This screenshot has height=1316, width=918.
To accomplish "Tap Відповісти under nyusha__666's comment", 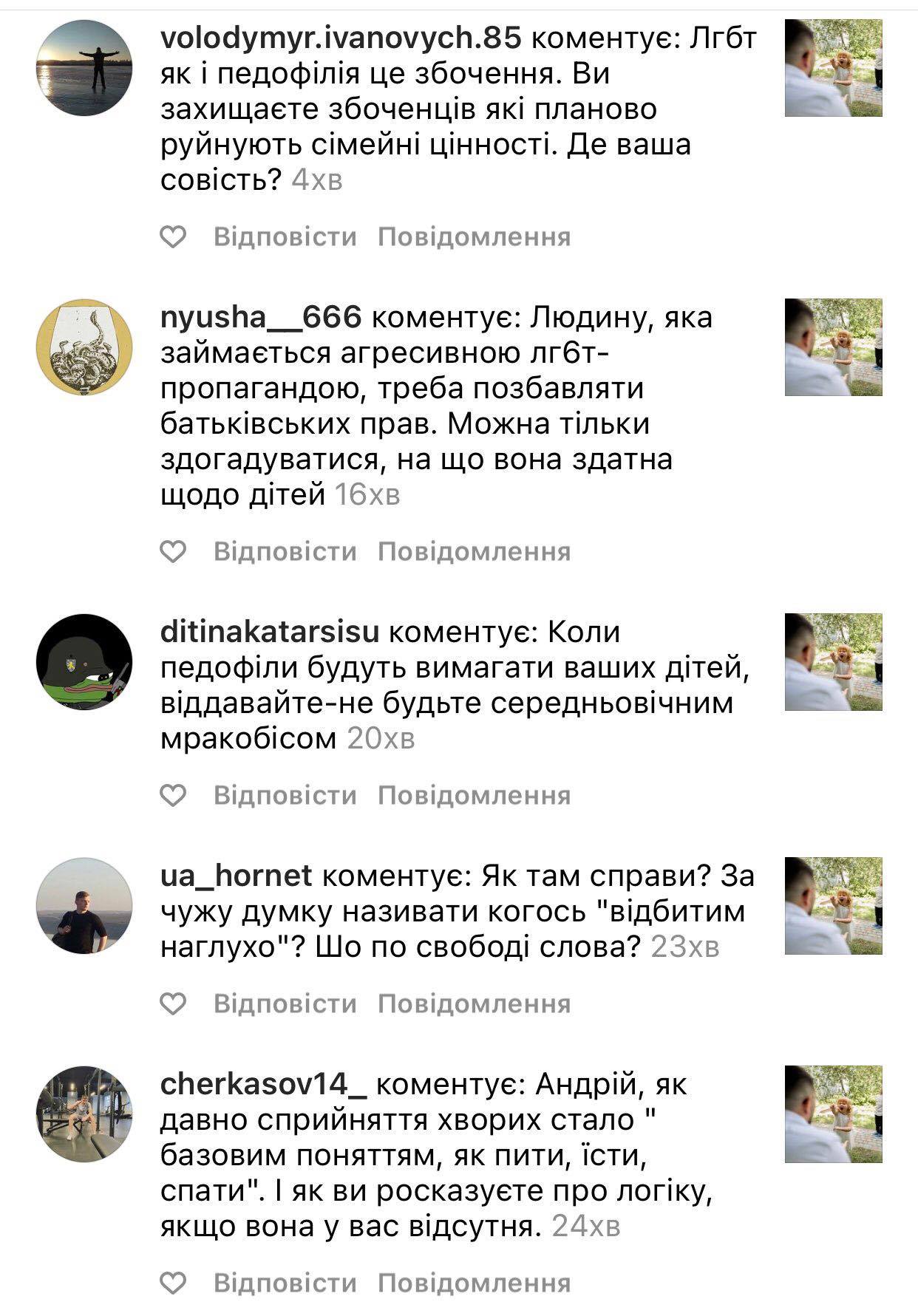I will (285, 552).
